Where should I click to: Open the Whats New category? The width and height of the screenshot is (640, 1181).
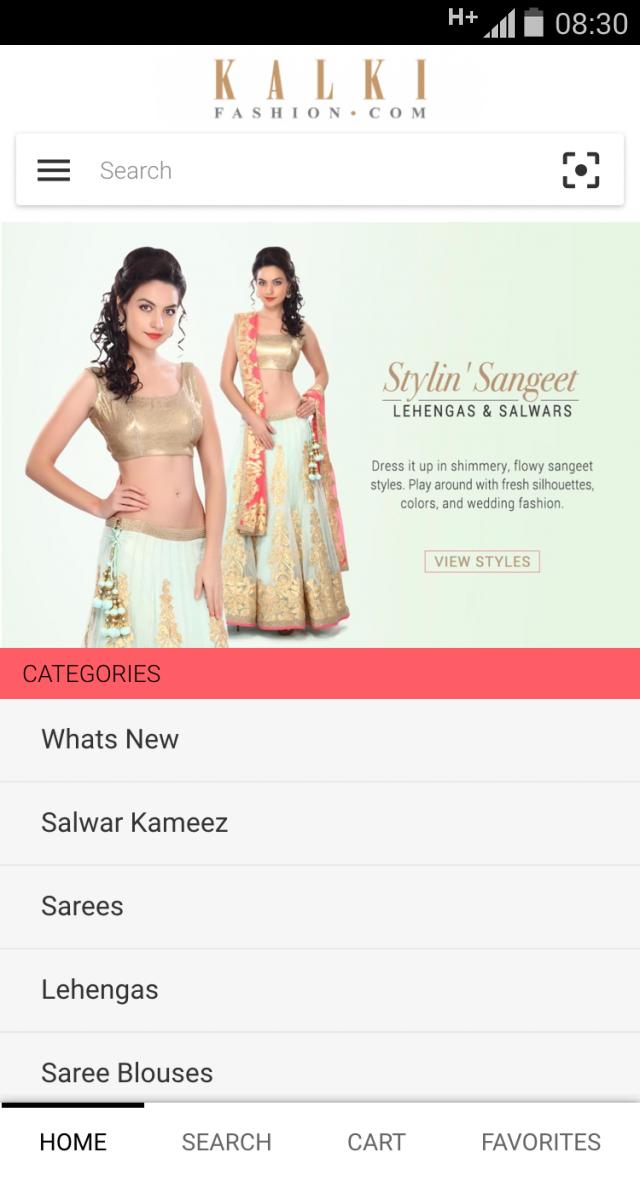320,740
